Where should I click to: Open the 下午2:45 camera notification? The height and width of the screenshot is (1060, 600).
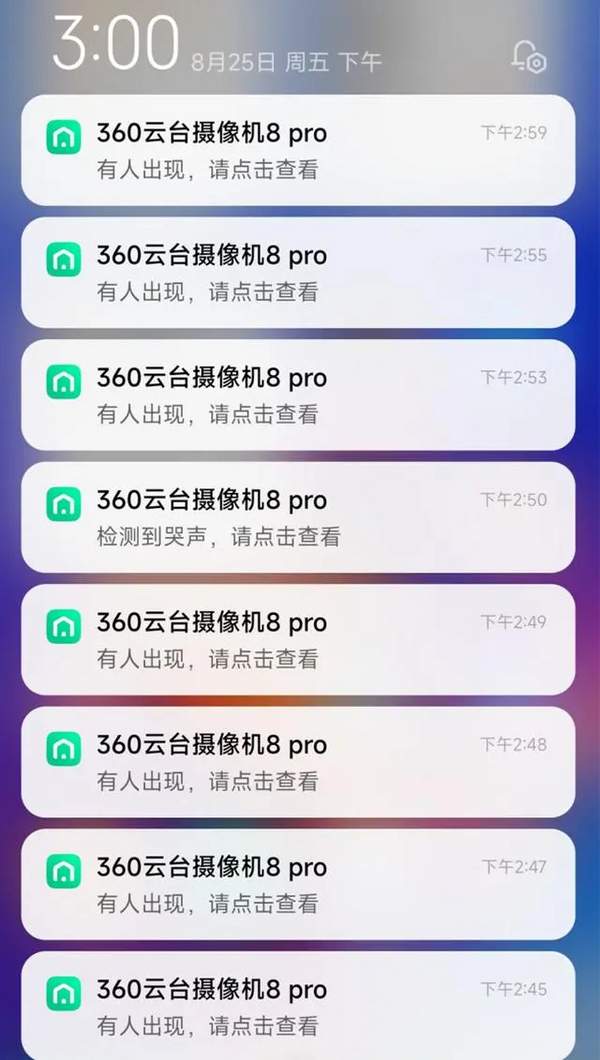[x=298, y=1005]
